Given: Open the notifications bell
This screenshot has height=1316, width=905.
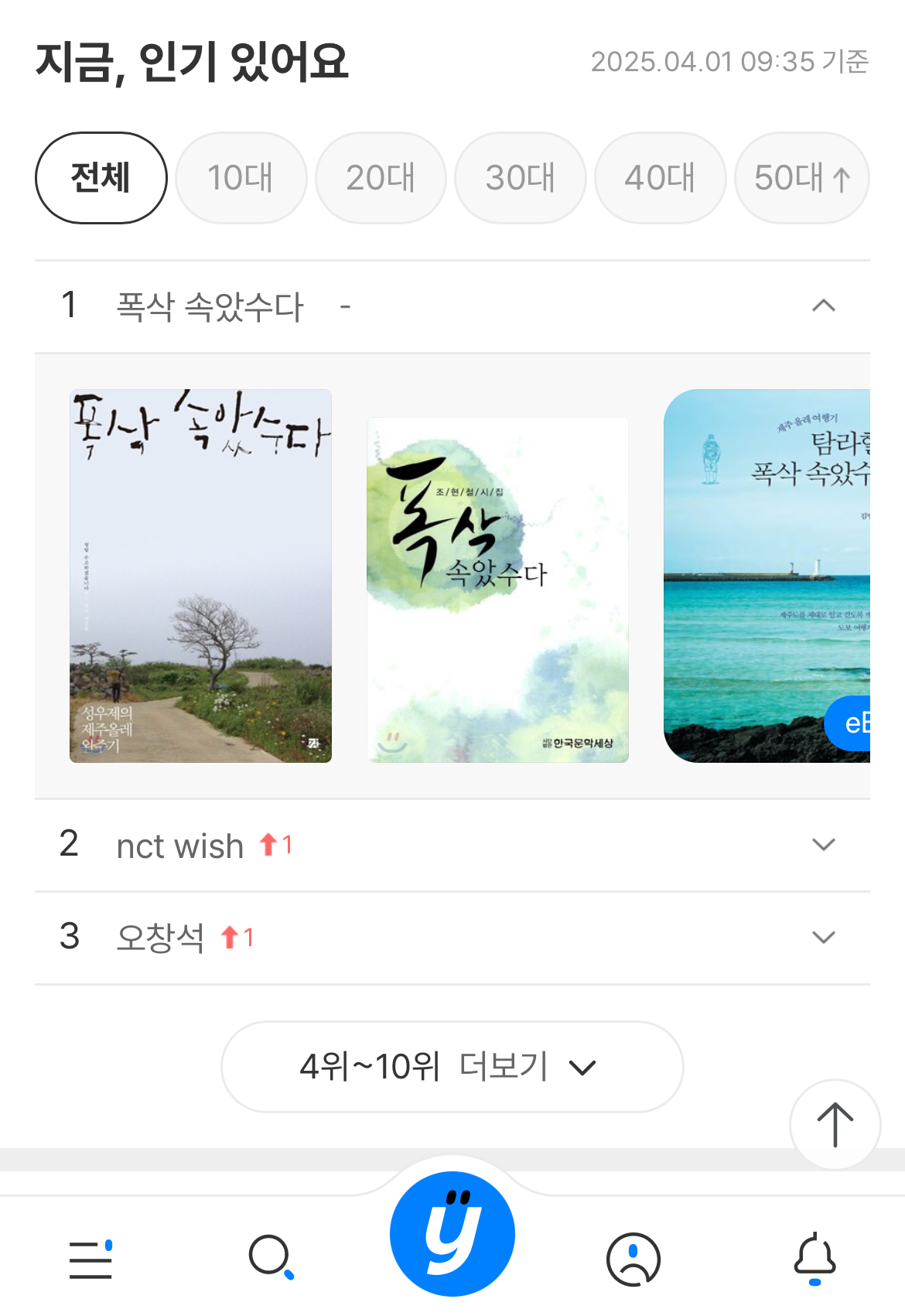Looking at the screenshot, I should [814, 1257].
